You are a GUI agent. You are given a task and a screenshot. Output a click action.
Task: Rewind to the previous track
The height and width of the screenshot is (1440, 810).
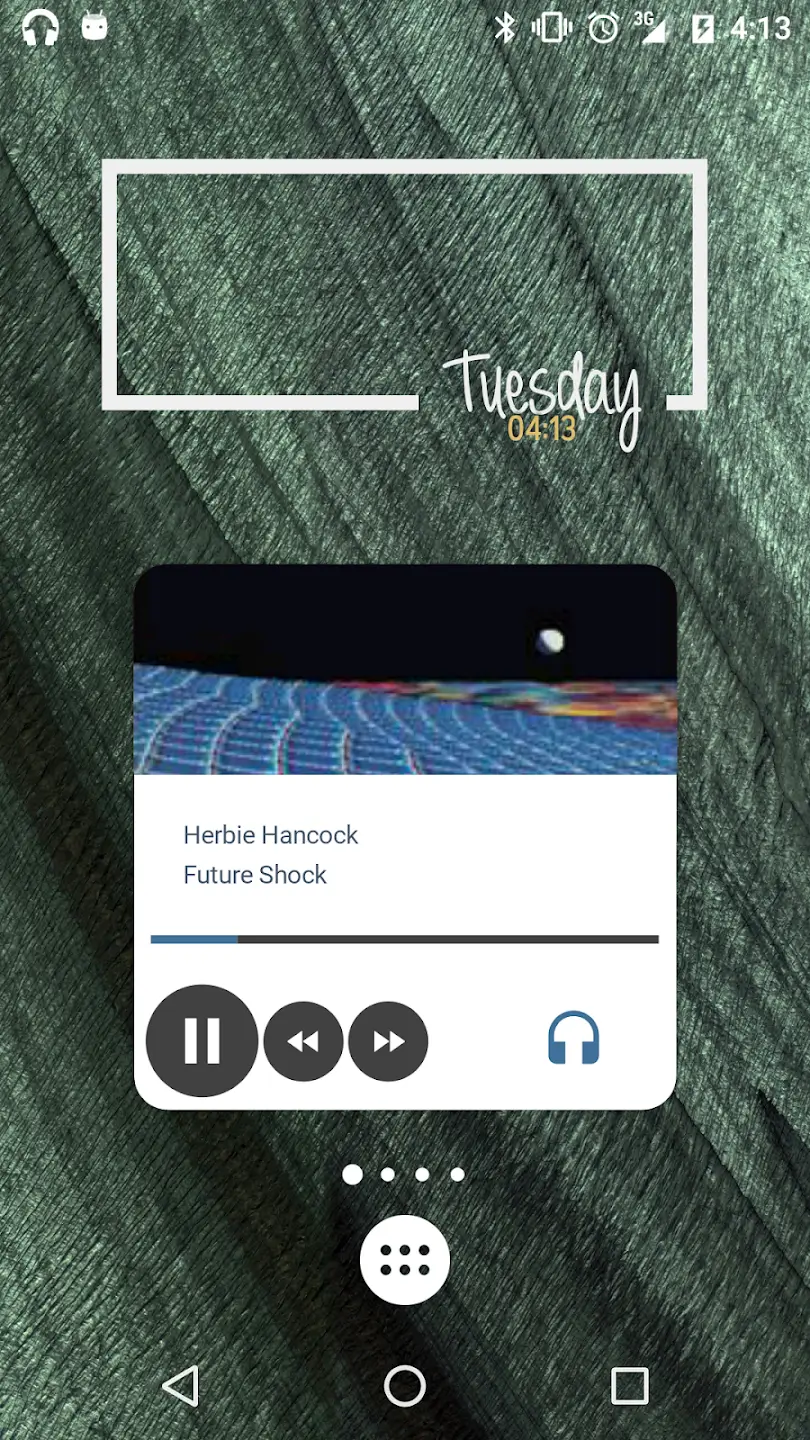click(x=303, y=1041)
